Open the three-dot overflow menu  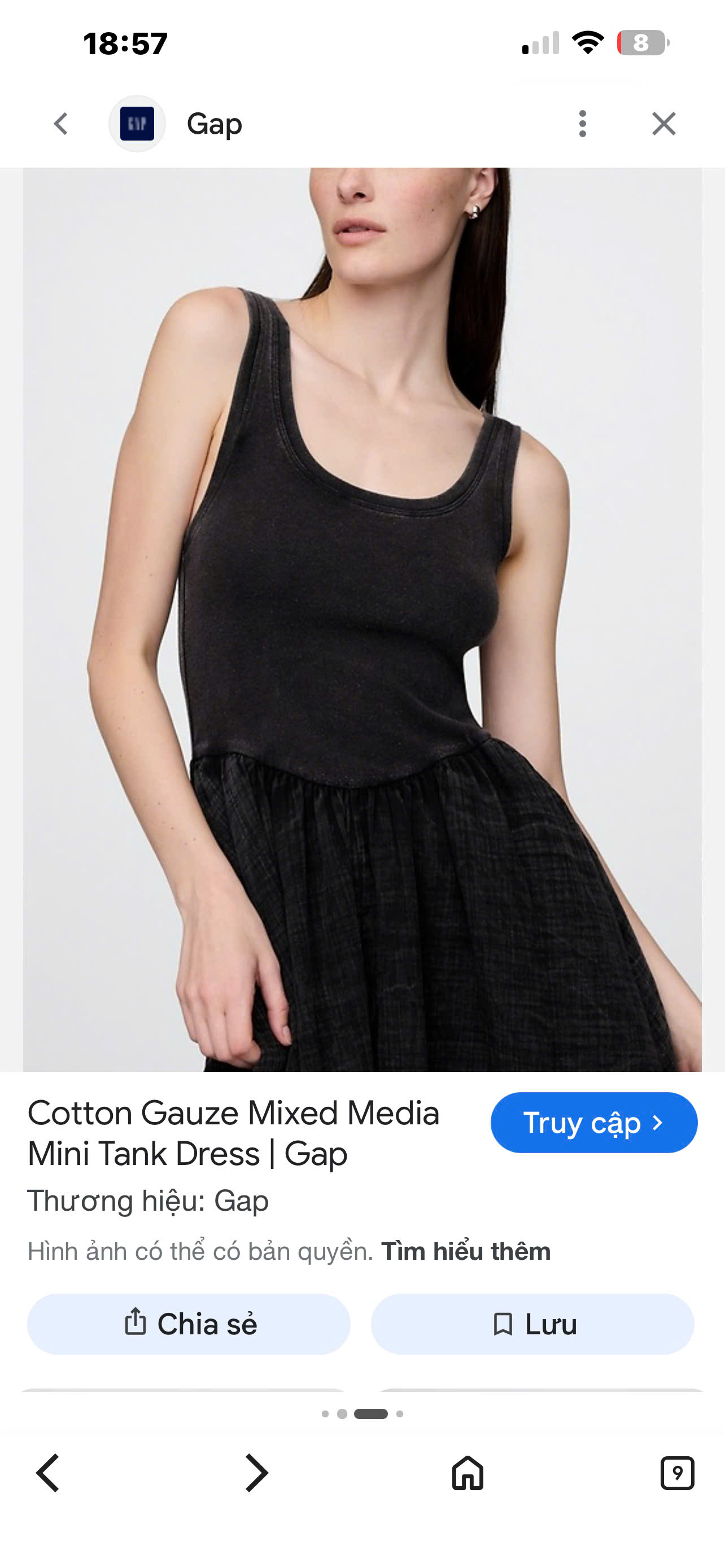(583, 124)
